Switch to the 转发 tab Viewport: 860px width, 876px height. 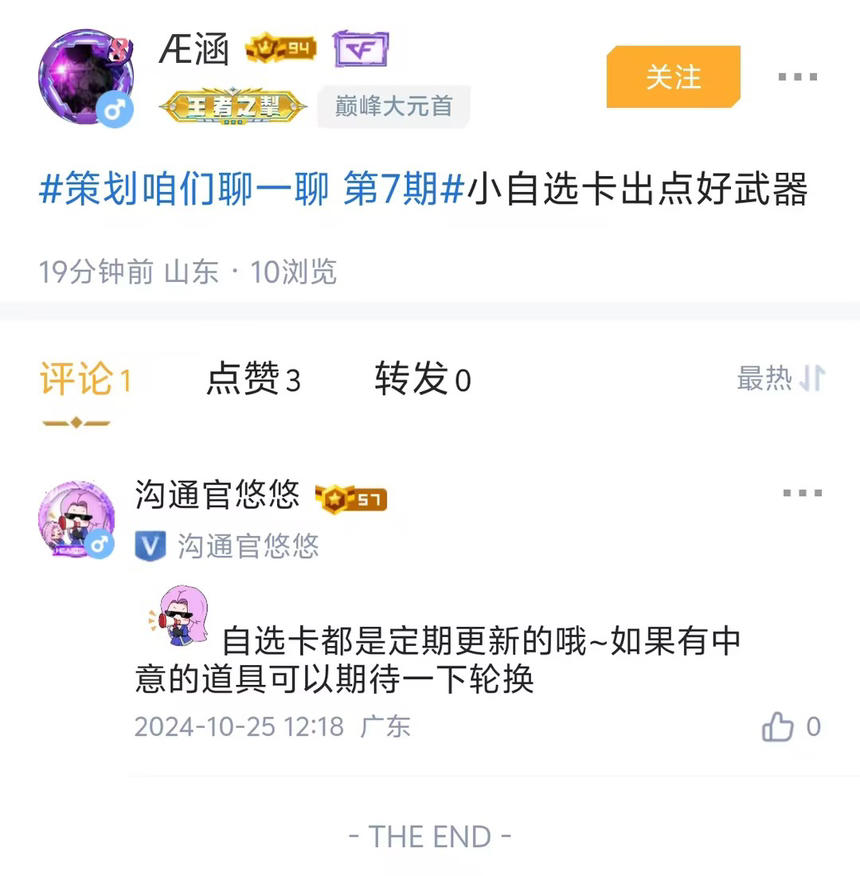422,380
